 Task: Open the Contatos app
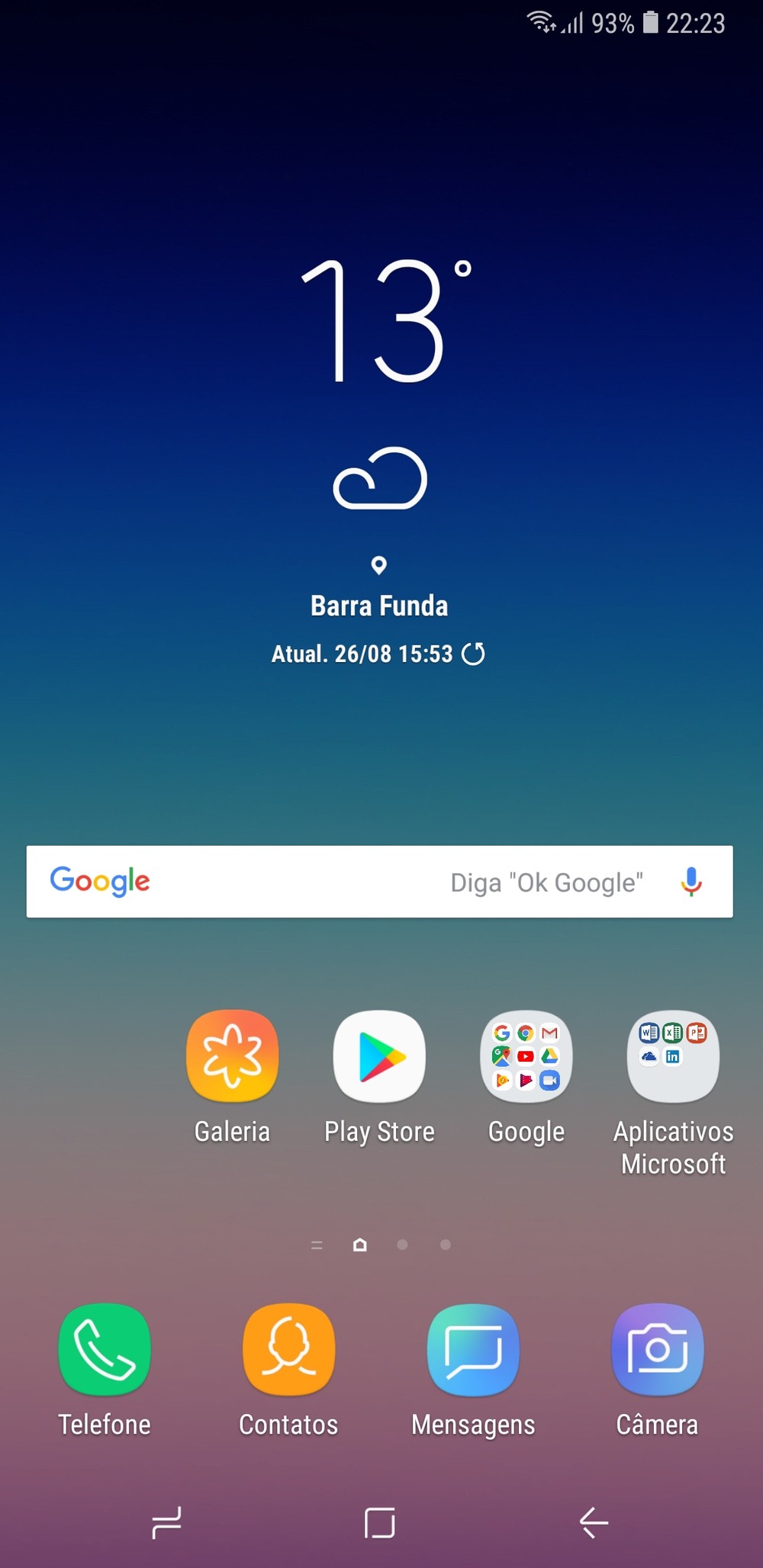288,1349
